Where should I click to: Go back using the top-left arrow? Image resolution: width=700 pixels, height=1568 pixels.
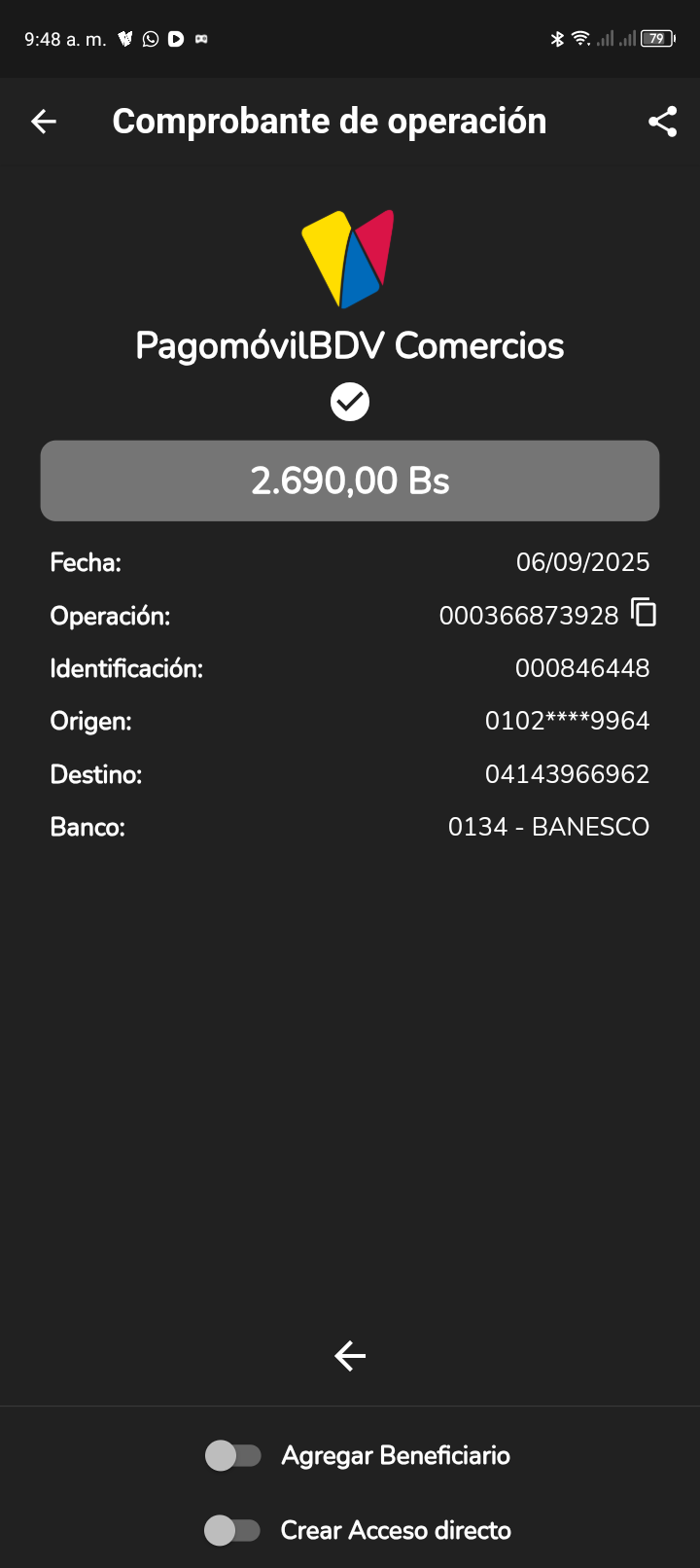[x=44, y=122]
